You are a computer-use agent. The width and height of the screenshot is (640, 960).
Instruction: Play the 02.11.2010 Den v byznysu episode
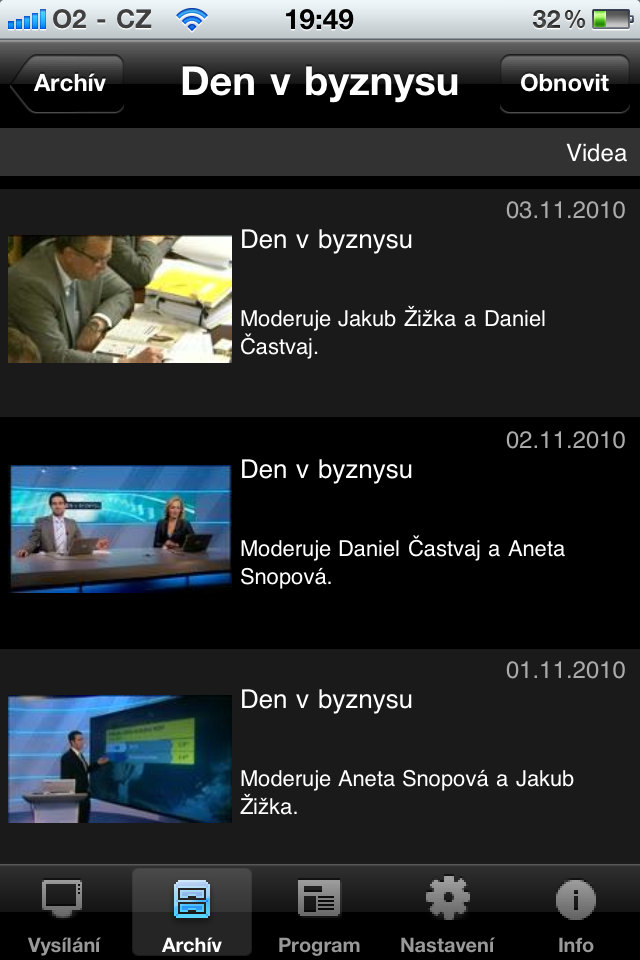[320, 530]
